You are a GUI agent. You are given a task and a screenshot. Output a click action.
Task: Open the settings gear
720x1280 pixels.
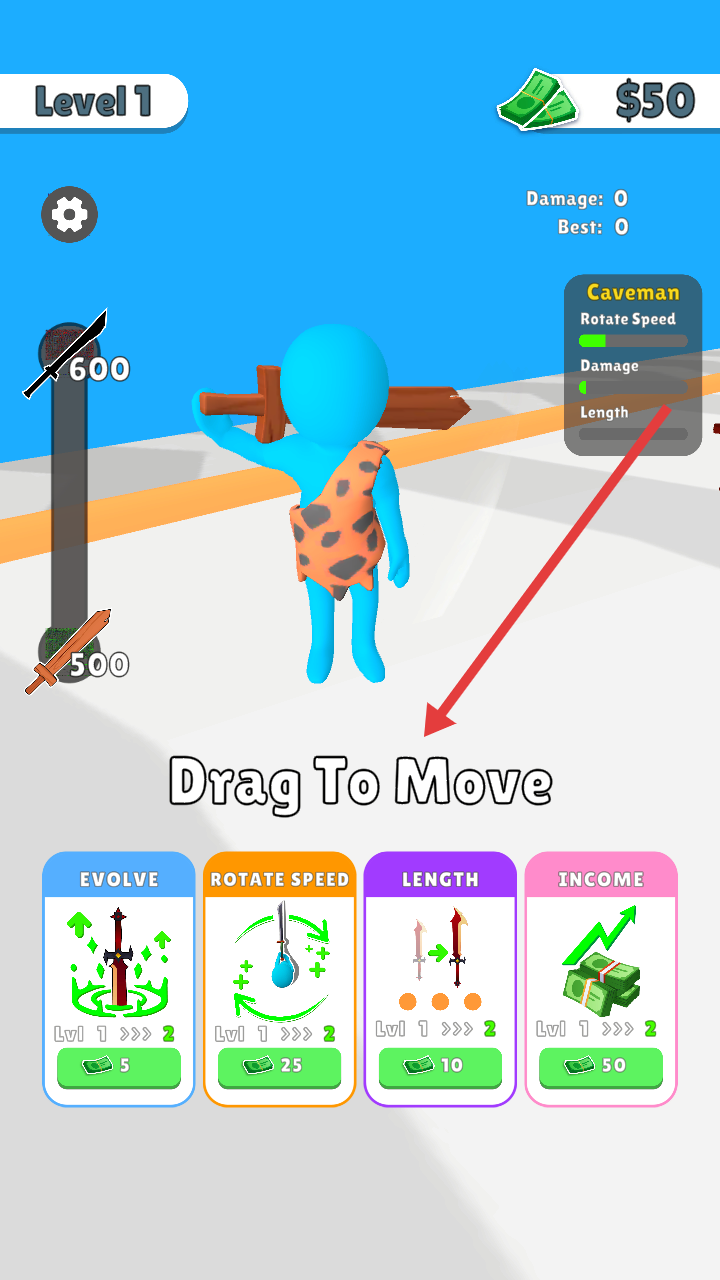coord(69,214)
